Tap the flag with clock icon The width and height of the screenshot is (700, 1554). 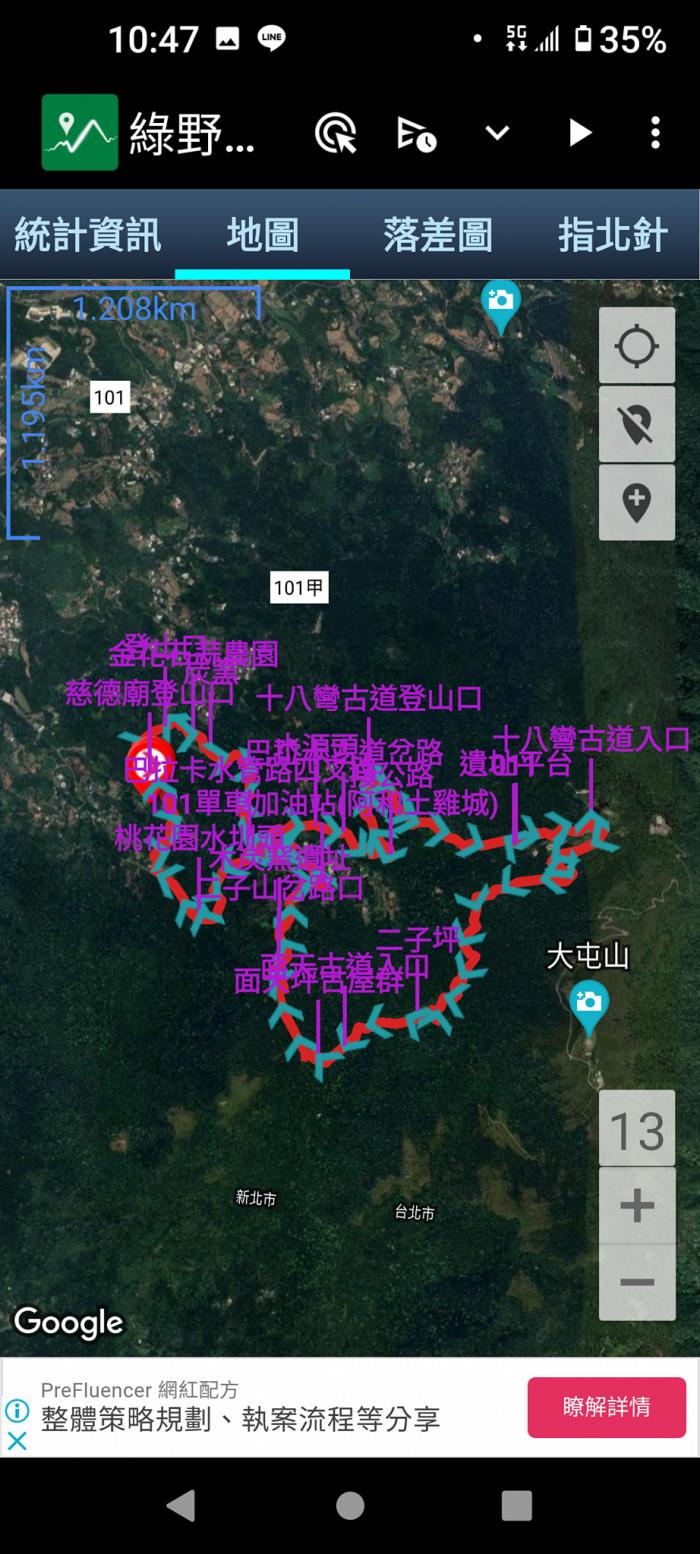(416, 133)
